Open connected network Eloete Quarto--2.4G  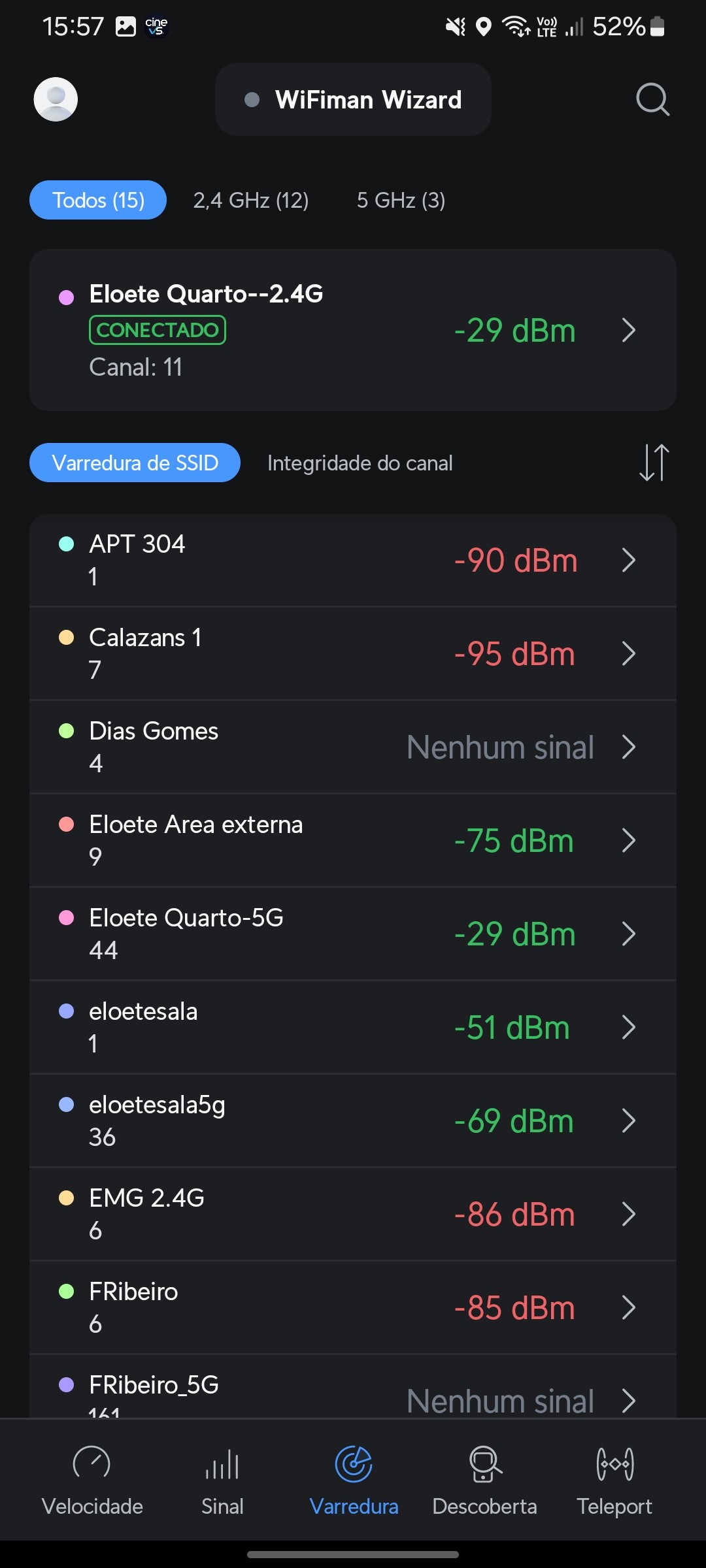pyautogui.click(x=353, y=330)
